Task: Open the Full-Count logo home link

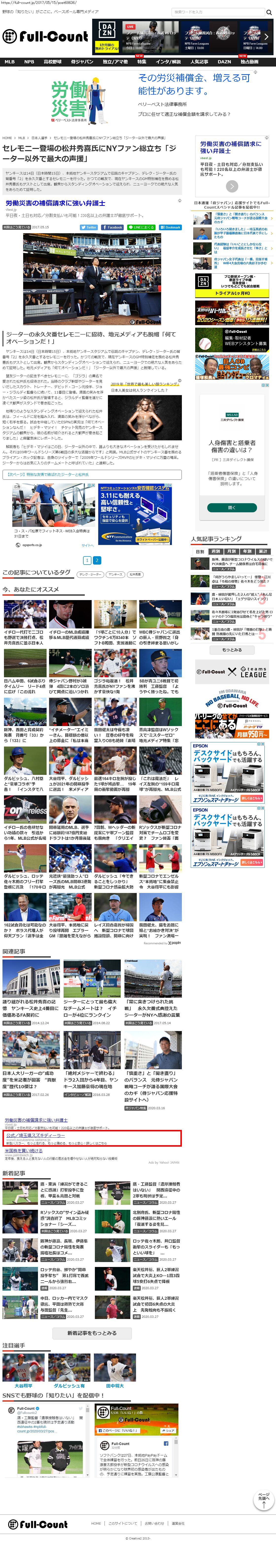Action: 46,36
